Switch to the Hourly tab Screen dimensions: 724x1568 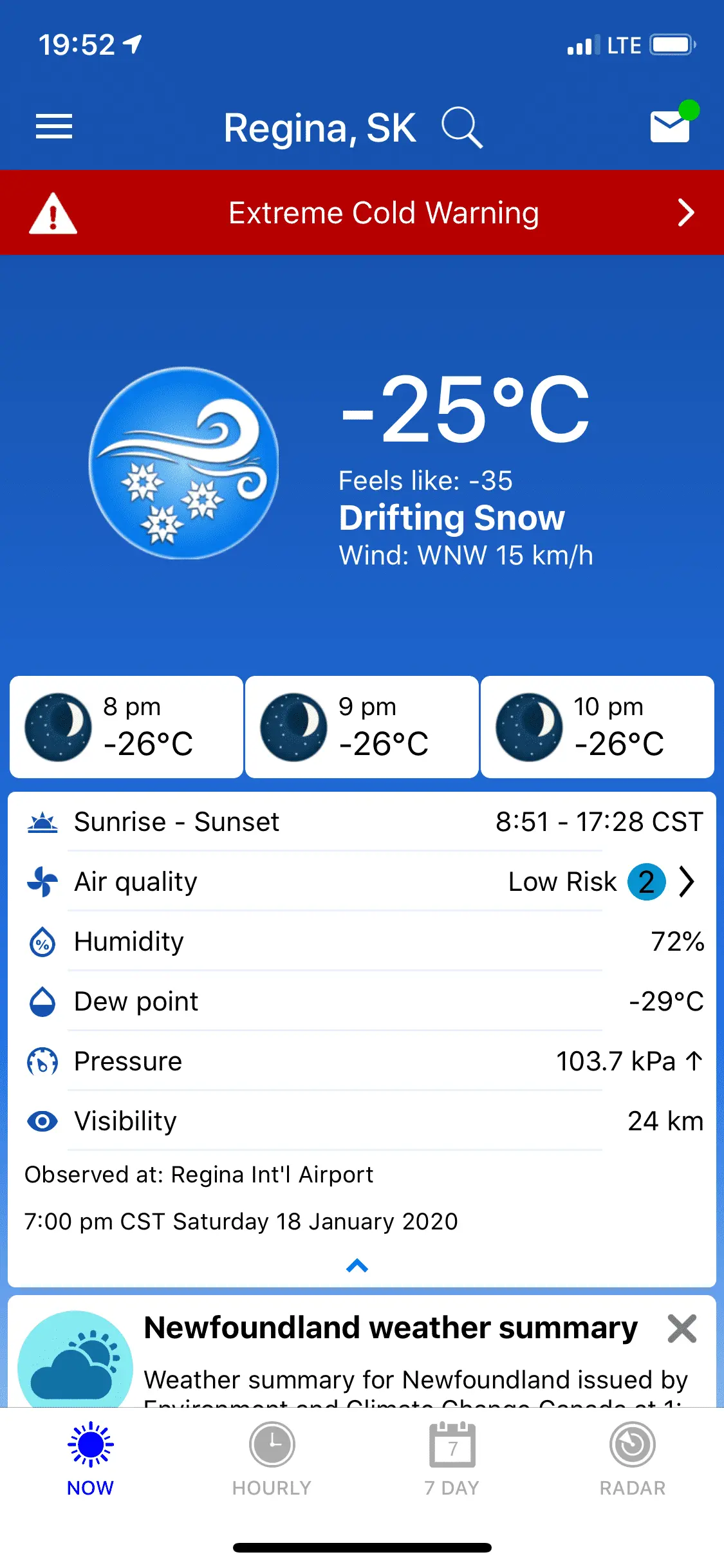272,1459
